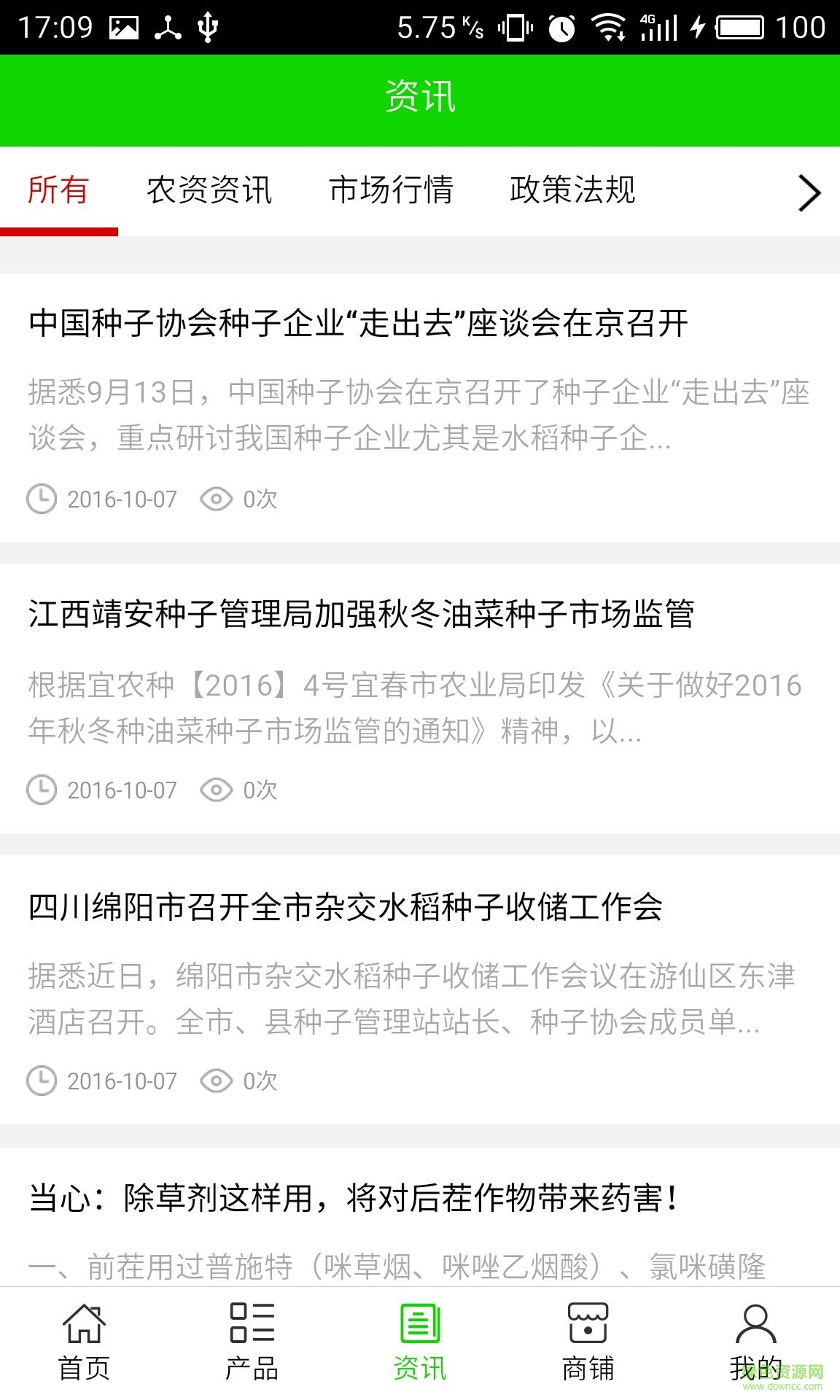The image size is (840, 1400).
Task: Read the 江西靖安种子管理局加强秋冬油菜种子市场监管 article
Action: coord(362,614)
